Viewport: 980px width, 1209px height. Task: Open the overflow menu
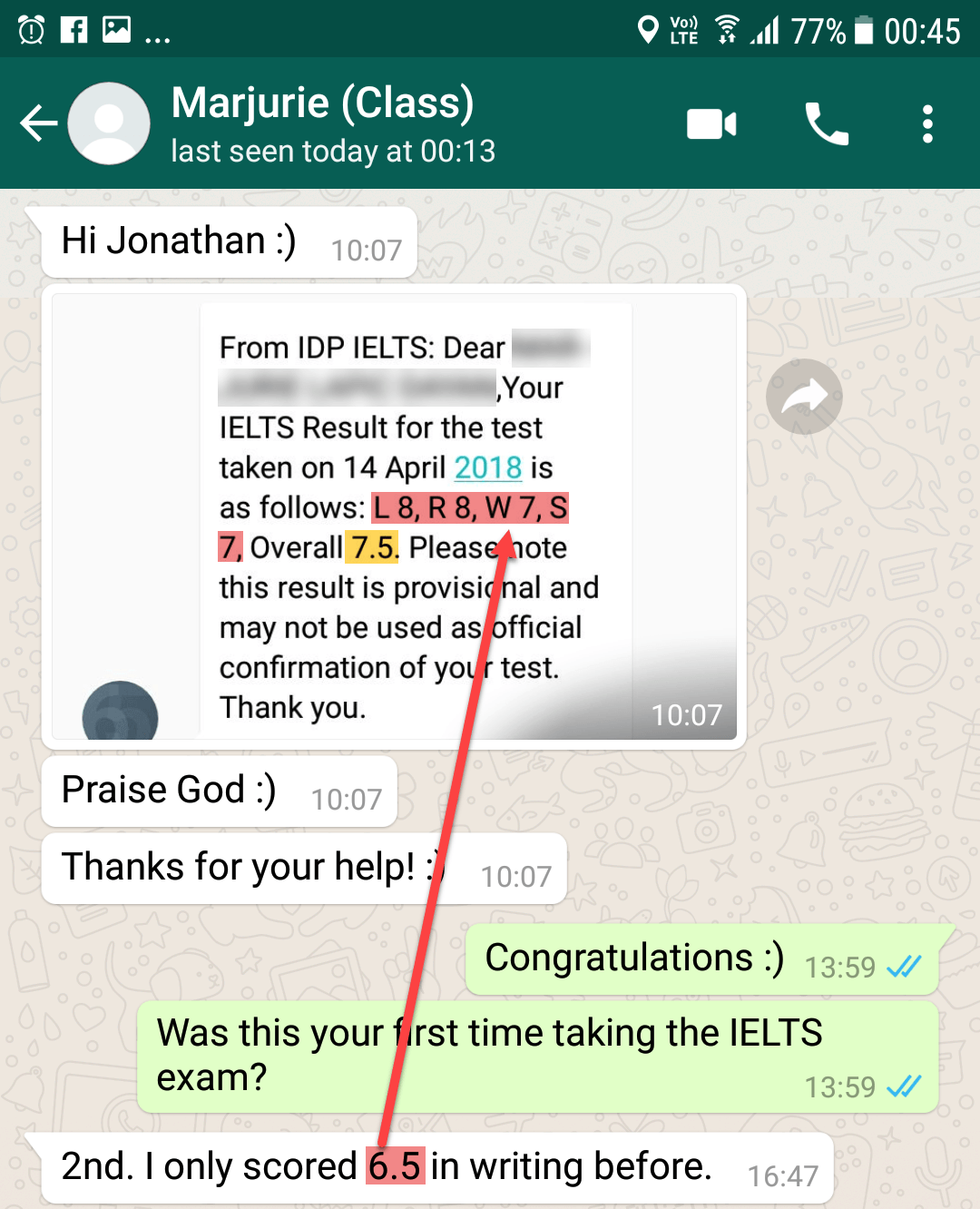tap(926, 123)
